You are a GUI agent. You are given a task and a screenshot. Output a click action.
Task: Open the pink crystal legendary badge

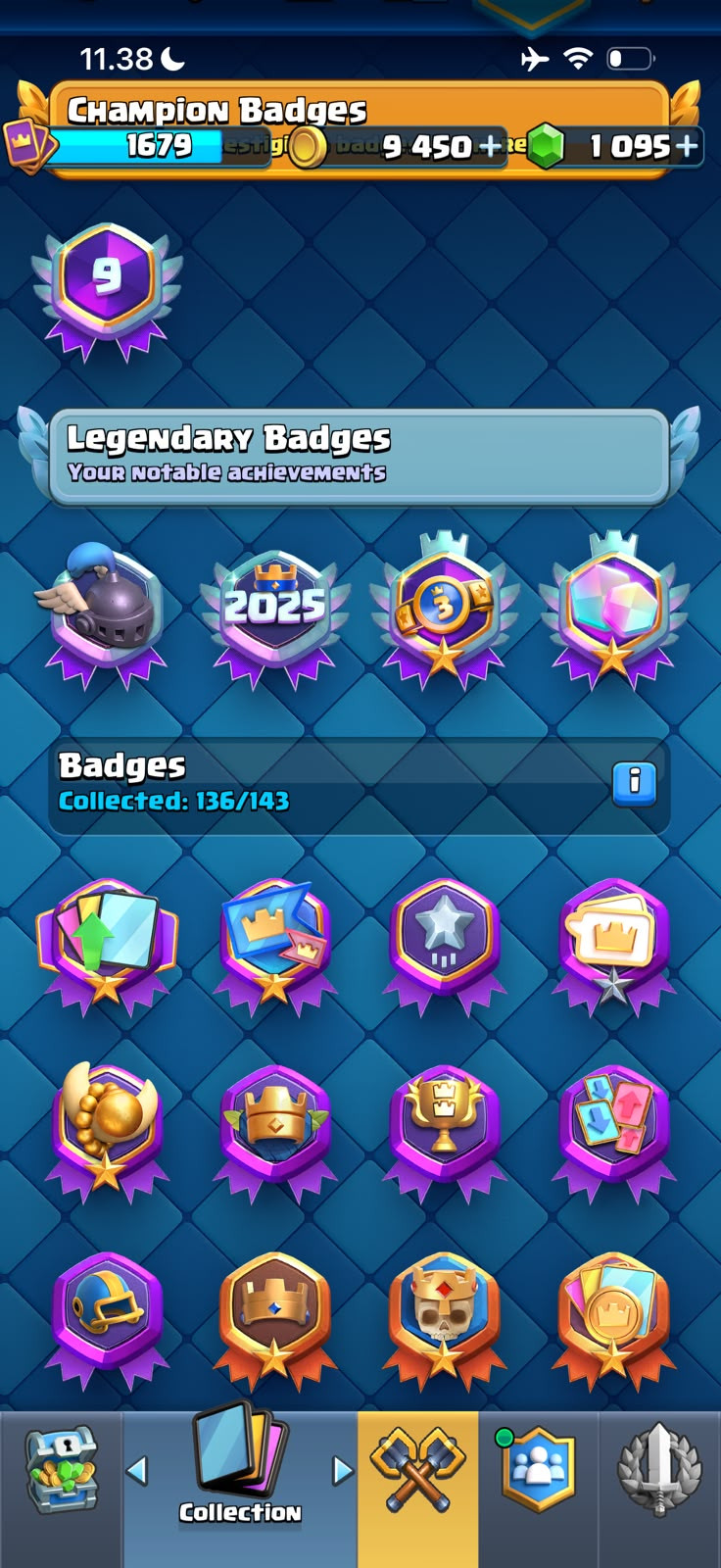point(613,610)
